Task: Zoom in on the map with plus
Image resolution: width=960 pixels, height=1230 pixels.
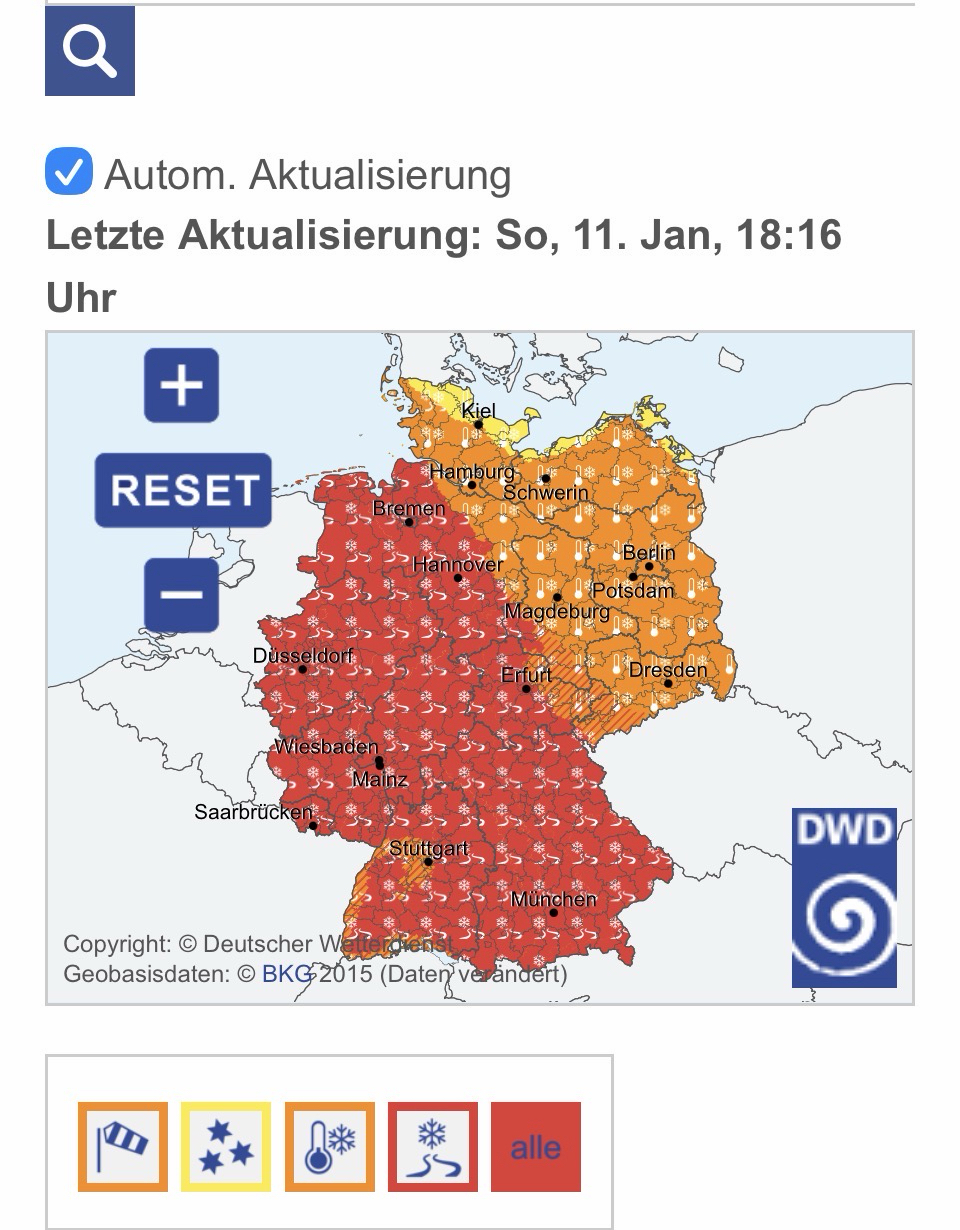Action: point(181,385)
